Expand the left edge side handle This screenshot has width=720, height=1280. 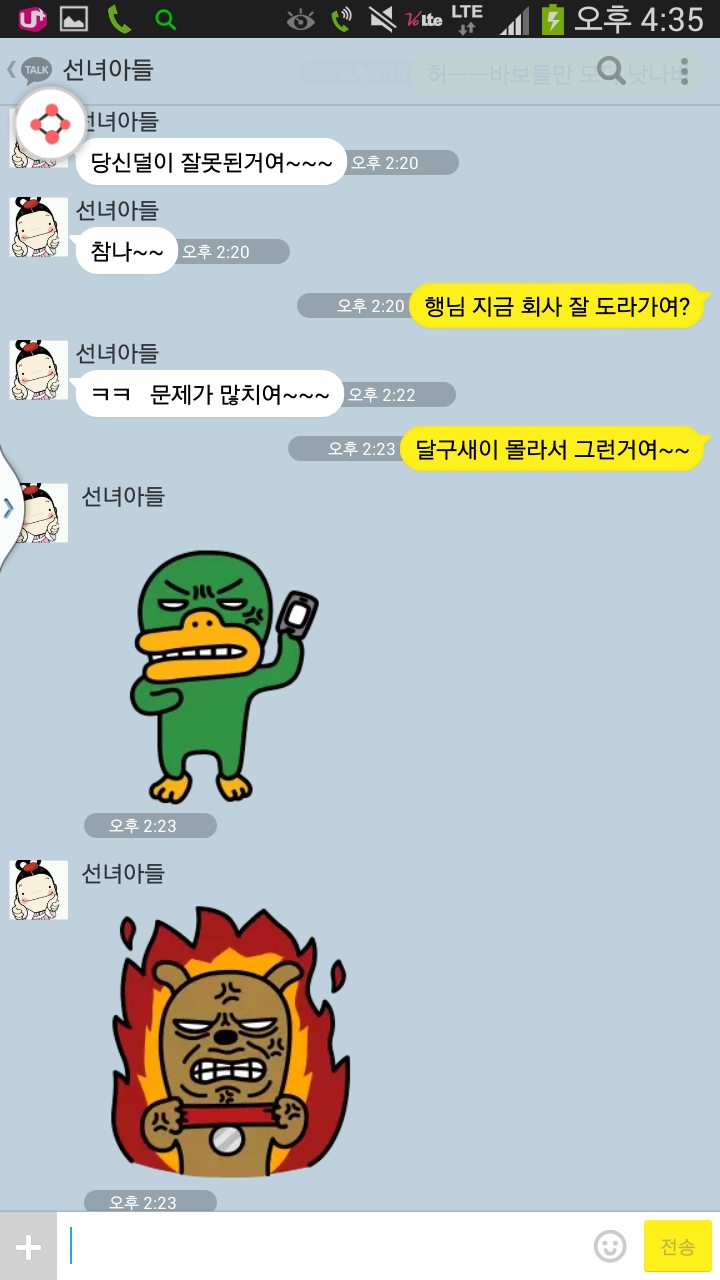point(9,508)
